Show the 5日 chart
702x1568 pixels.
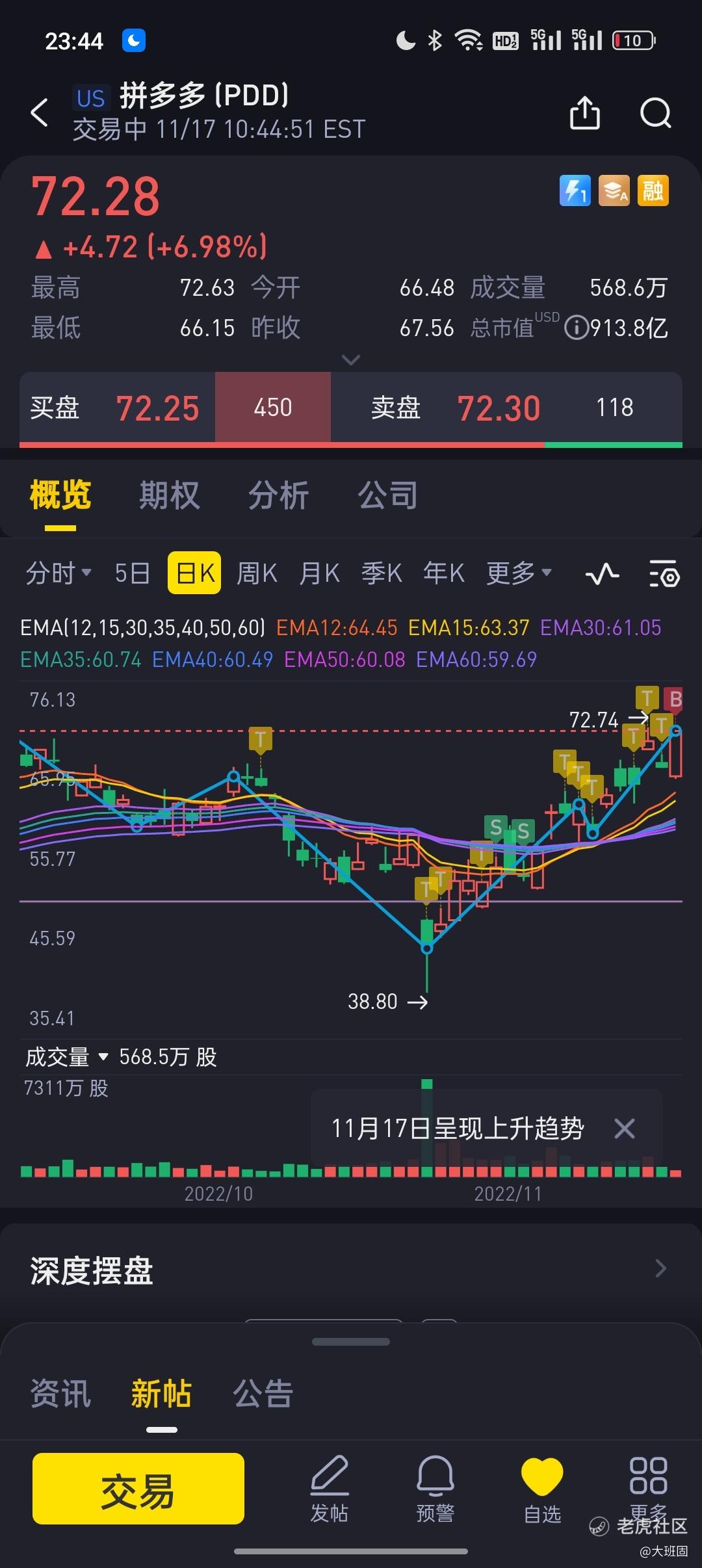coord(133,573)
